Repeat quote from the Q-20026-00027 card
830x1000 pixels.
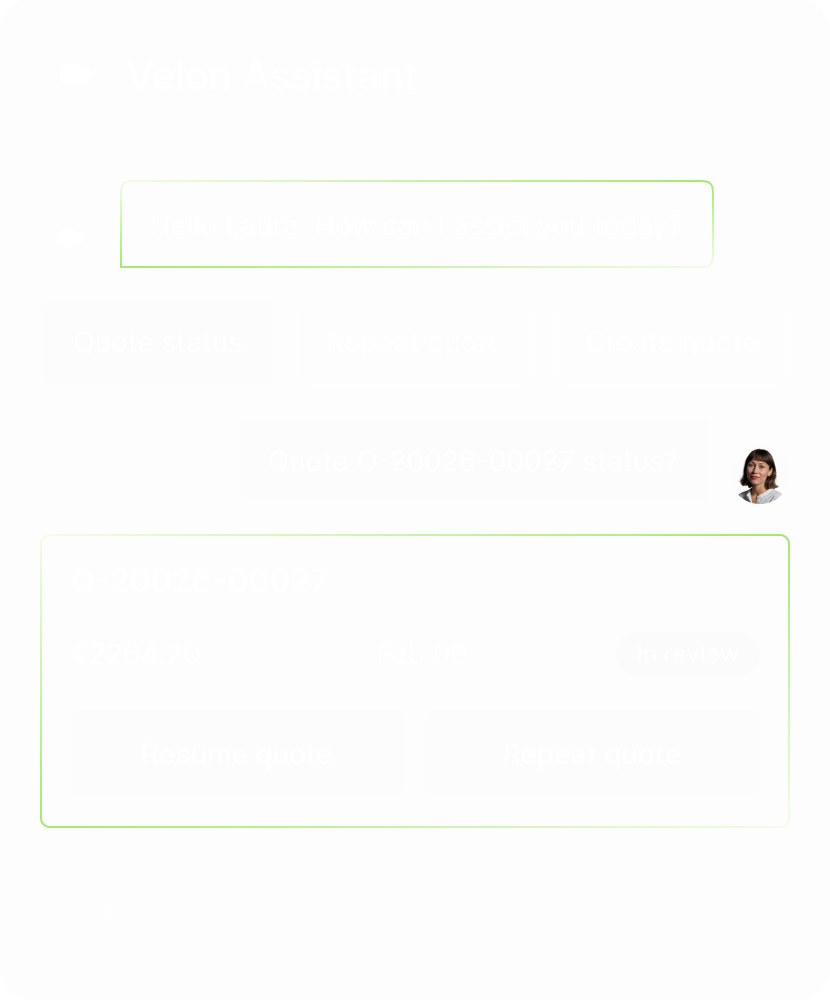(592, 754)
